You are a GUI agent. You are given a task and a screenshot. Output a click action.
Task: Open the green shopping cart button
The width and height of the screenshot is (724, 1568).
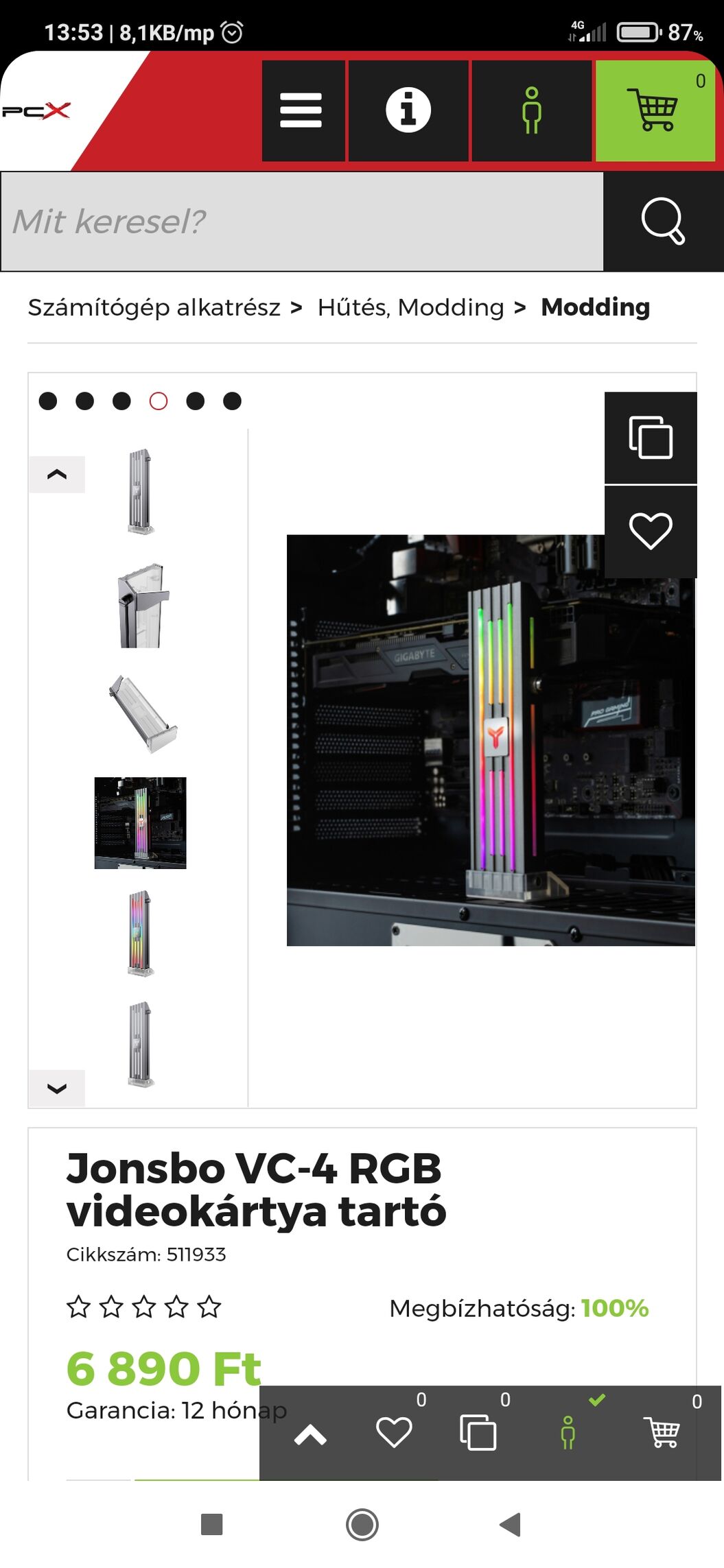click(x=655, y=110)
